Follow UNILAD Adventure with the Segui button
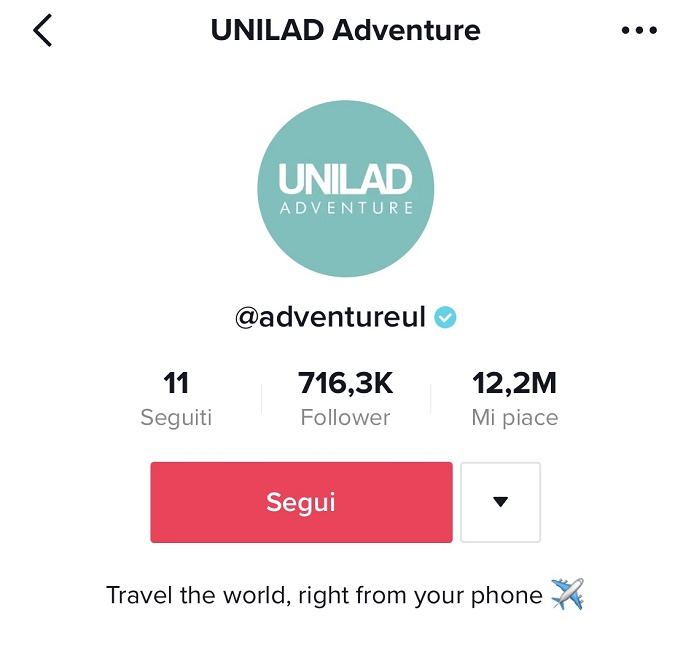691x650 pixels. click(x=301, y=502)
